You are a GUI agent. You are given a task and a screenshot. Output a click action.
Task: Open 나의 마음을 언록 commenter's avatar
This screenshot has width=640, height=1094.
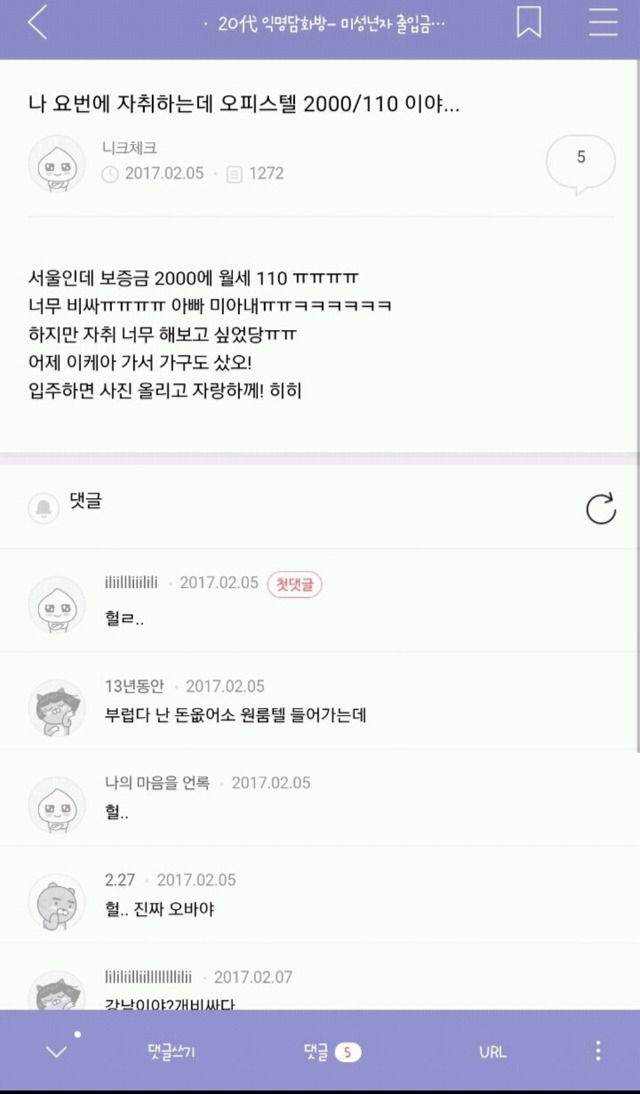[57, 804]
